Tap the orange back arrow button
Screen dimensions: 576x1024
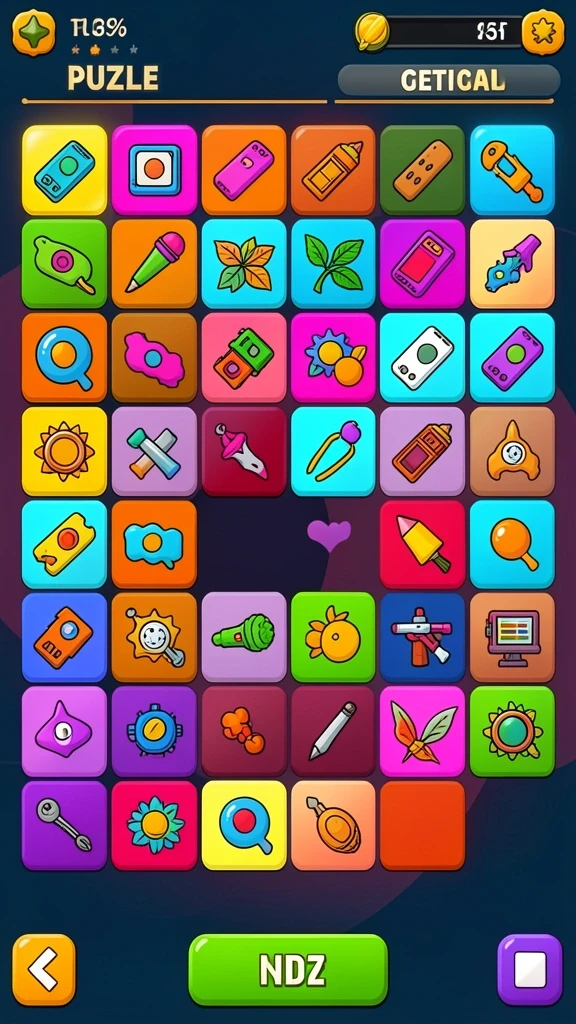[x=44, y=969]
